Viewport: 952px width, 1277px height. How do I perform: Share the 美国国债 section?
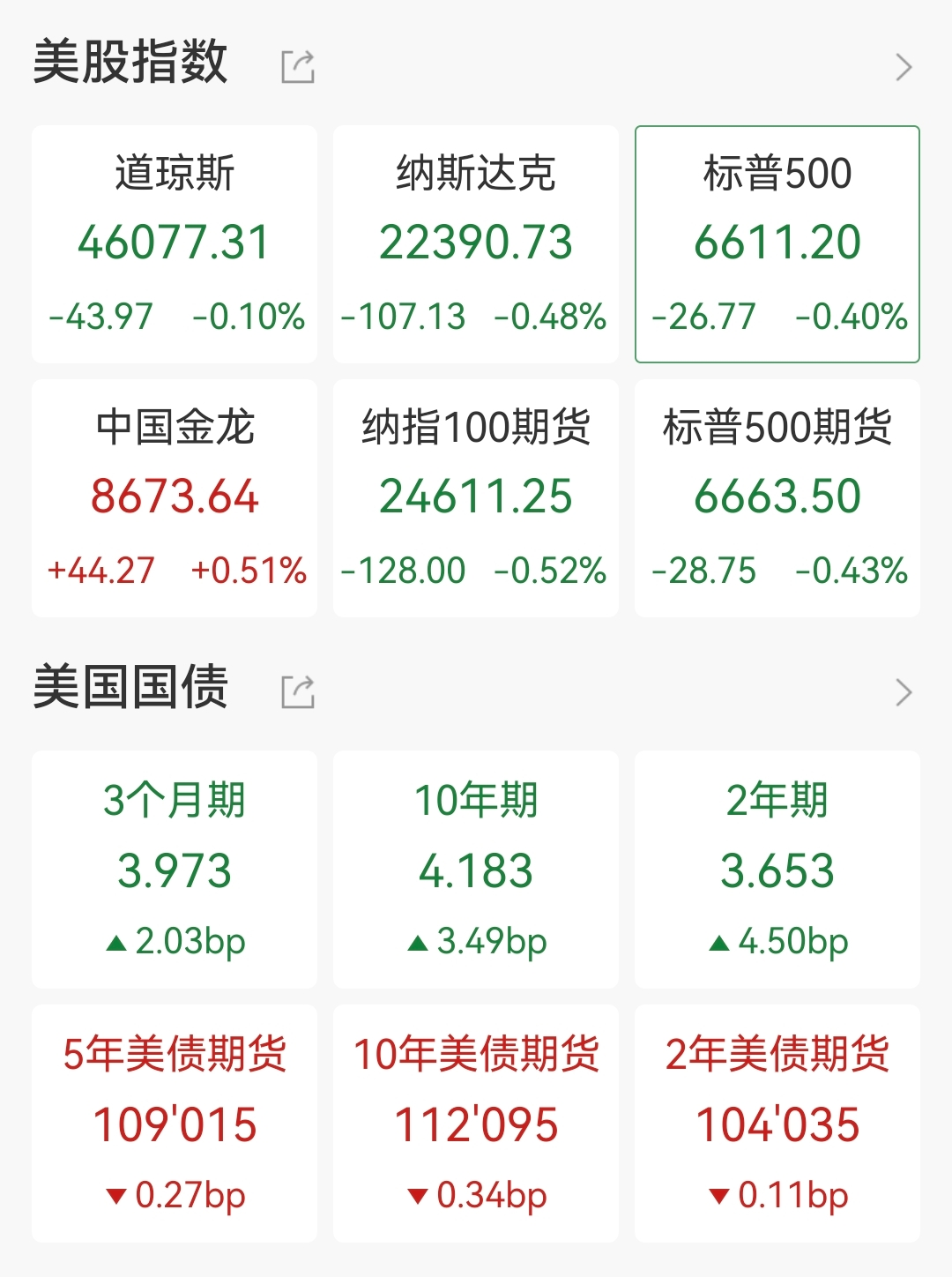pyautogui.click(x=298, y=692)
